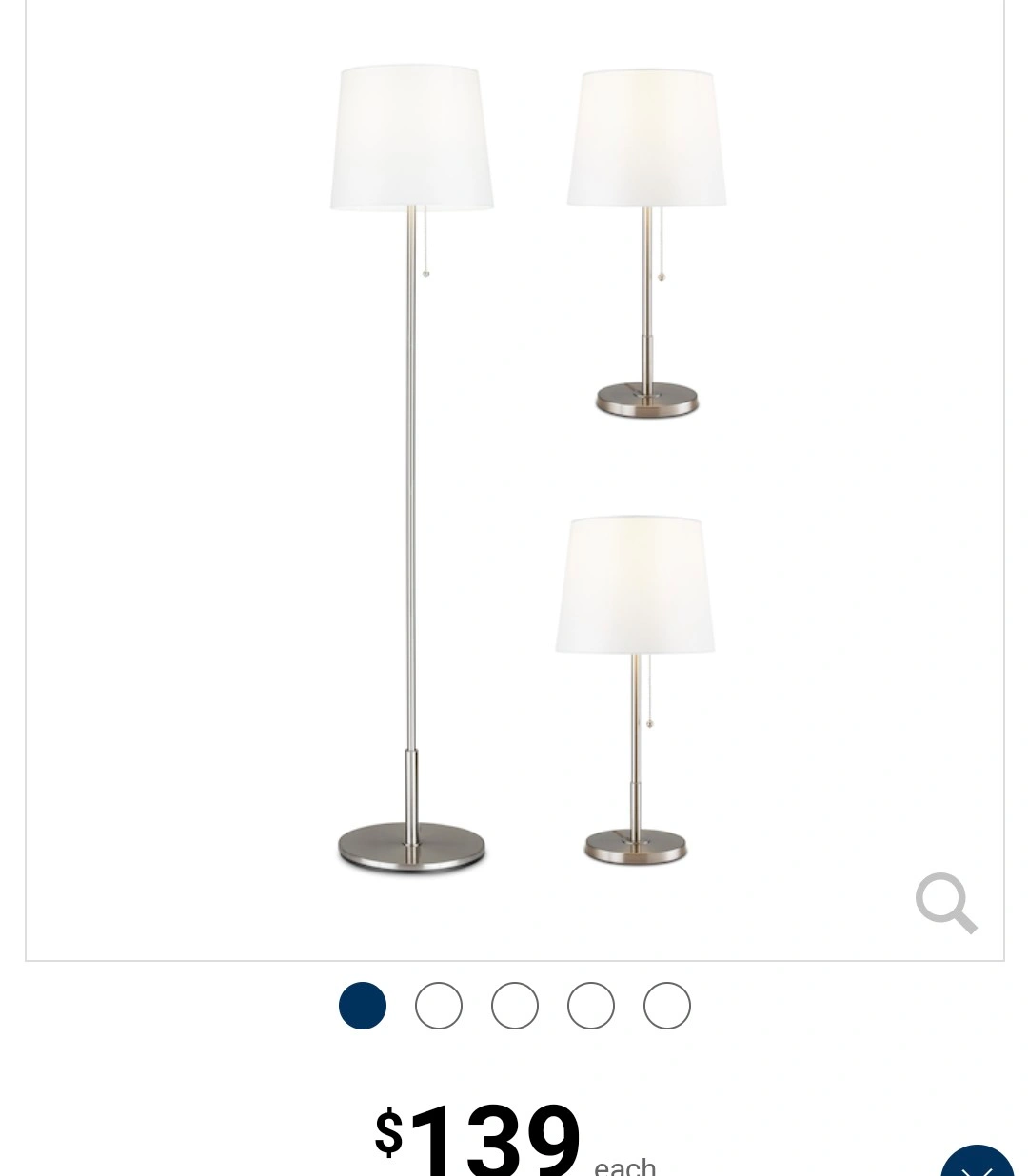
Task: Jump to the fifth image indicator dot
Action: [x=667, y=1006]
